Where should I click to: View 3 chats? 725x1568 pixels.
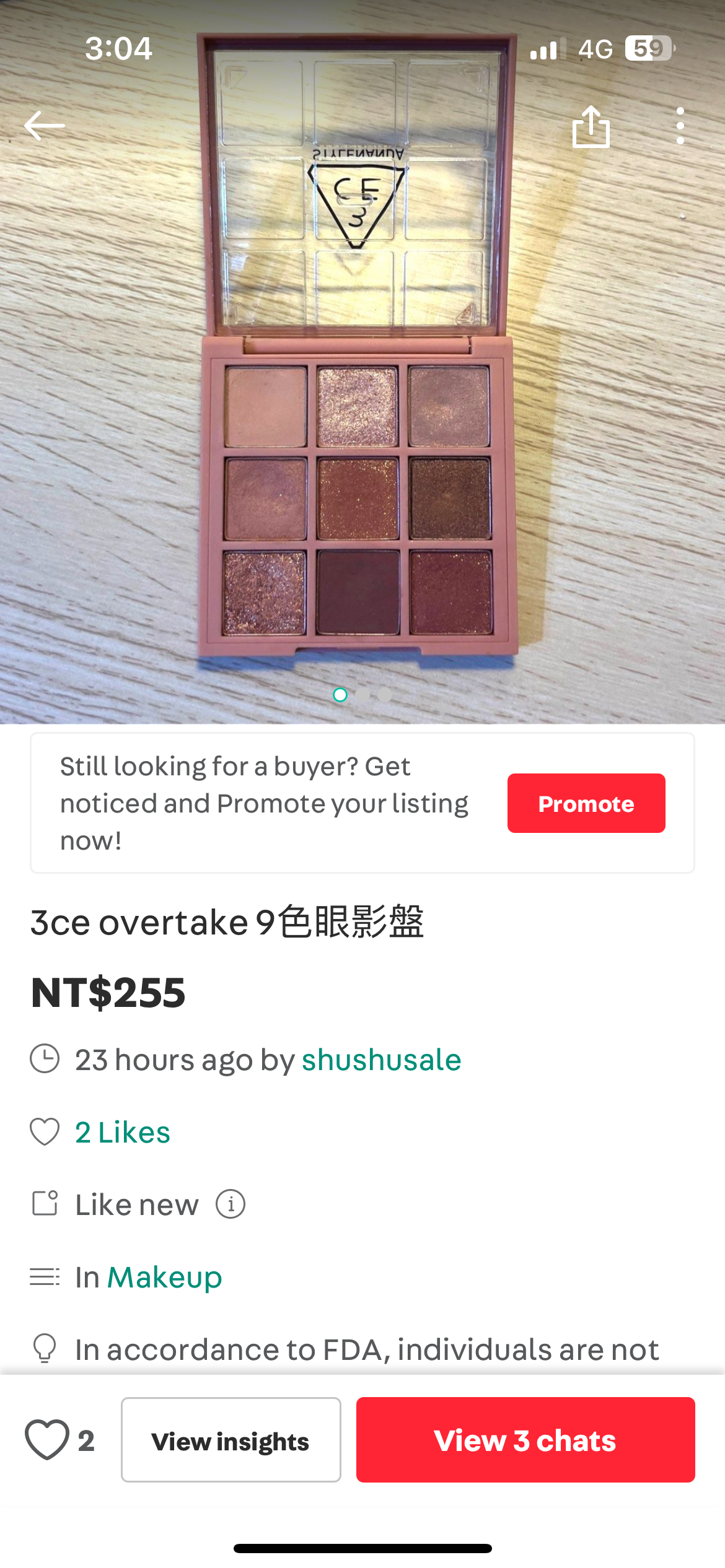pyautogui.click(x=525, y=1440)
